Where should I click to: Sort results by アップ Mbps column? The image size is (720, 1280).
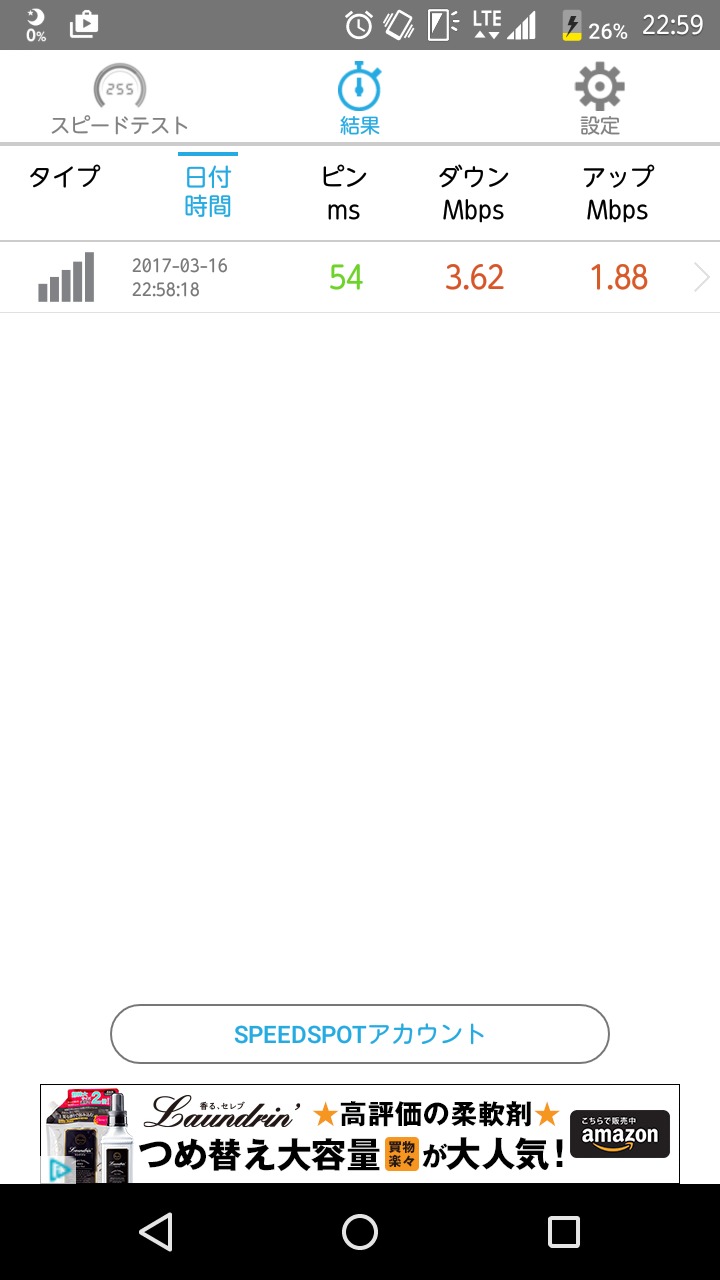point(617,193)
